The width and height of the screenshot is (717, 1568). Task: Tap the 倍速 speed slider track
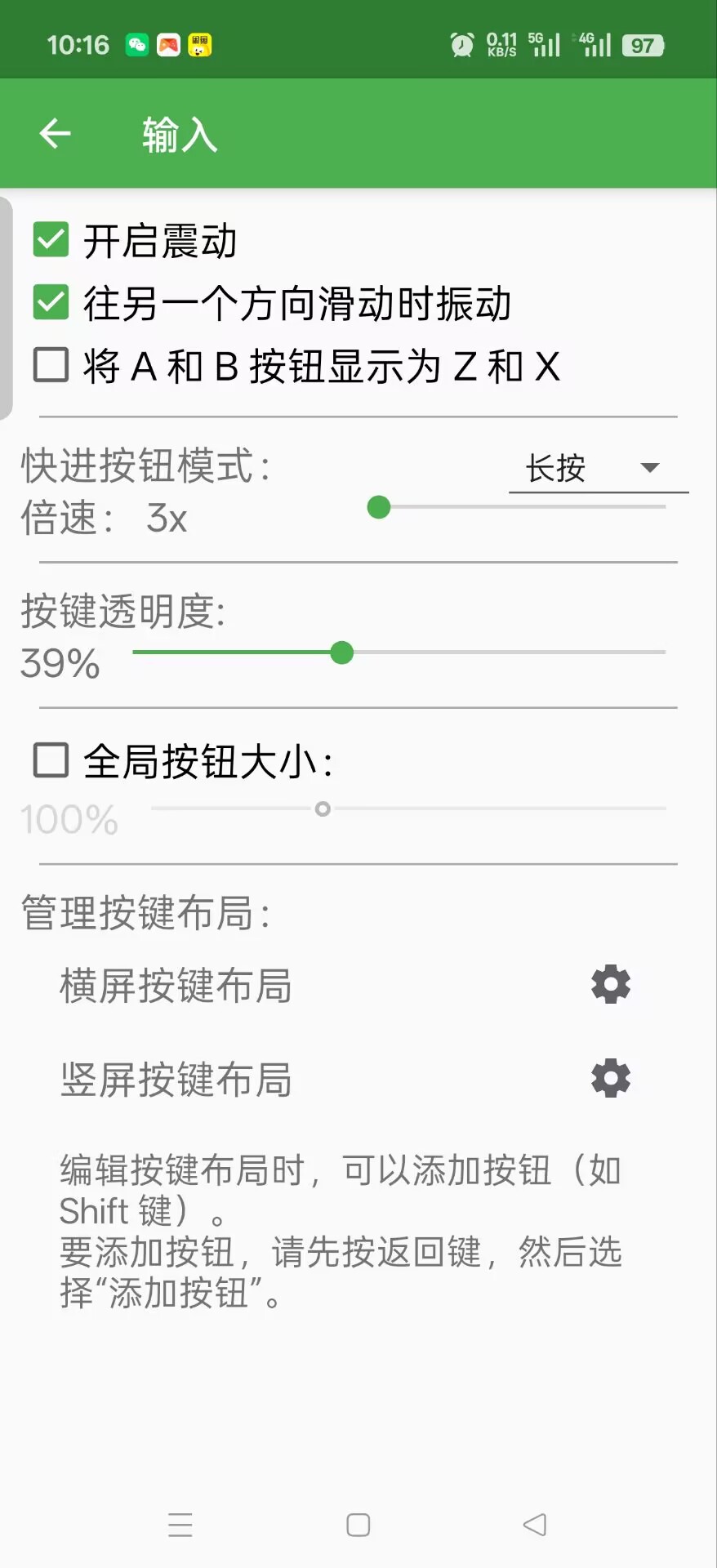[x=523, y=507]
